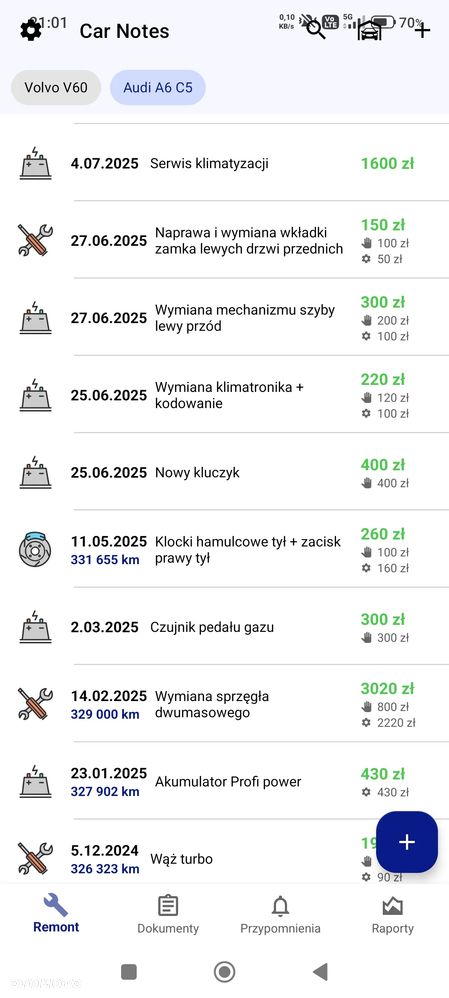The image size is (449, 998).
Task: Switch to the Przypomnienia tab
Action: click(280, 915)
